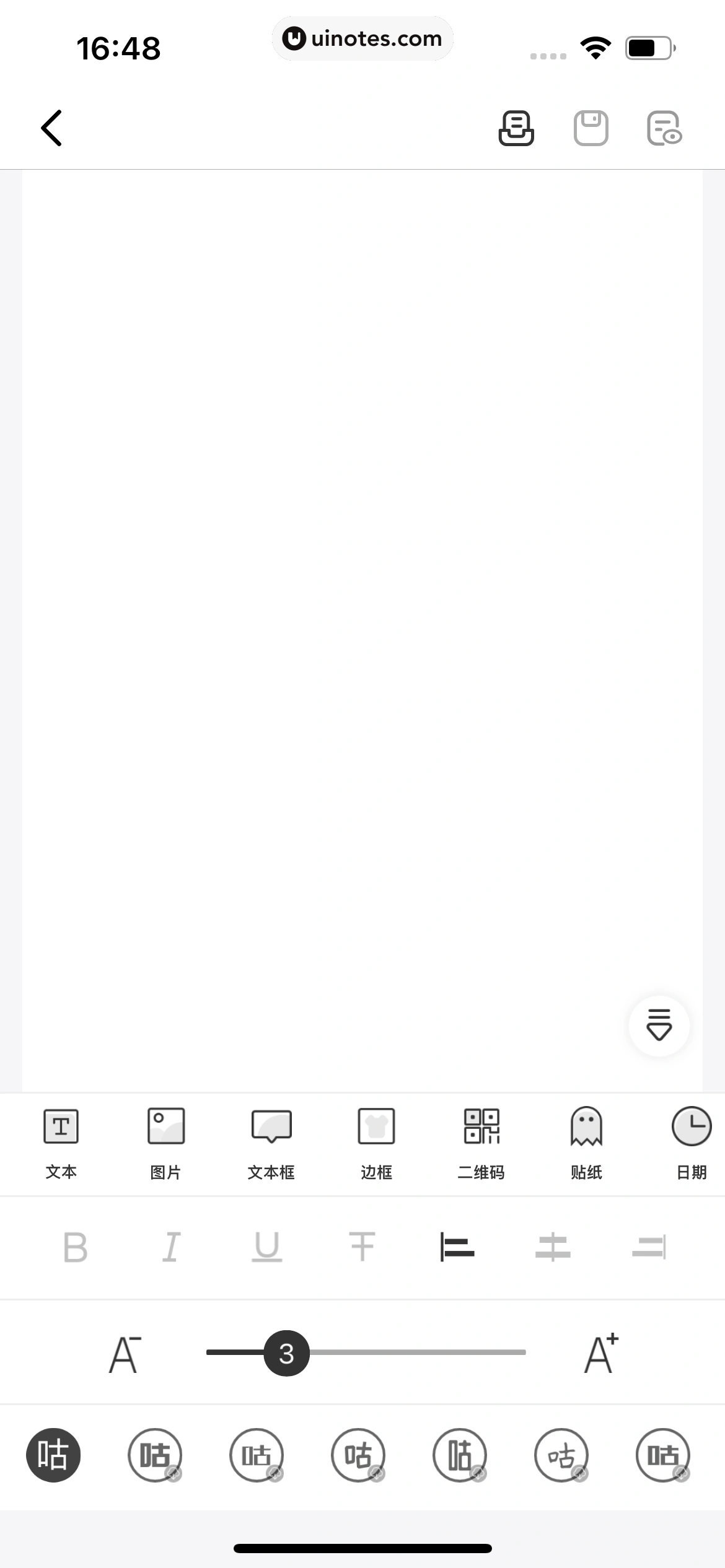This screenshot has height=1568, width=725.
Task: Click the back arrow to exit editor
Action: pos(52,128)
